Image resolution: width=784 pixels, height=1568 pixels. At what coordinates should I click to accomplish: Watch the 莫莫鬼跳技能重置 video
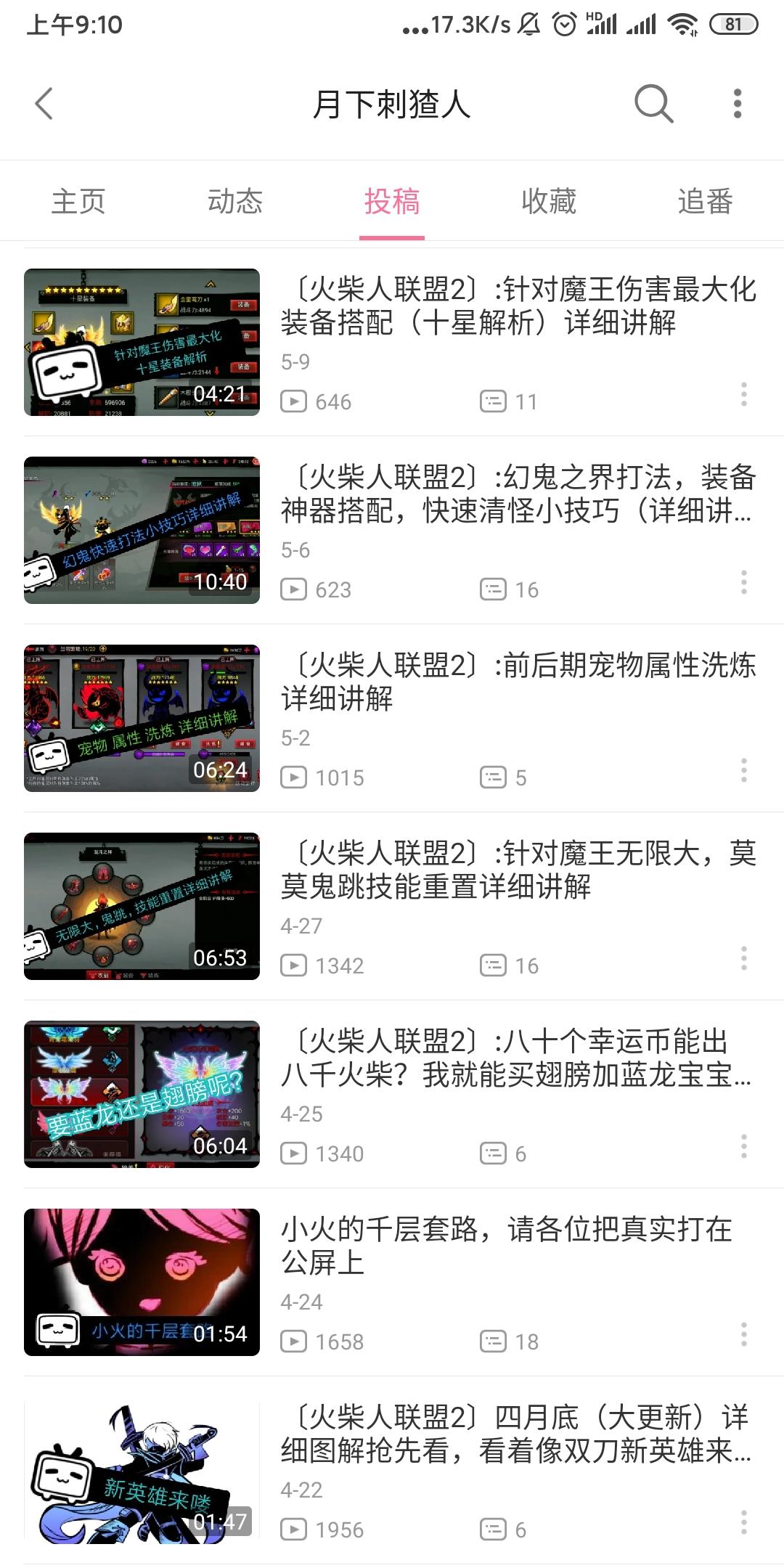(517, 870)
